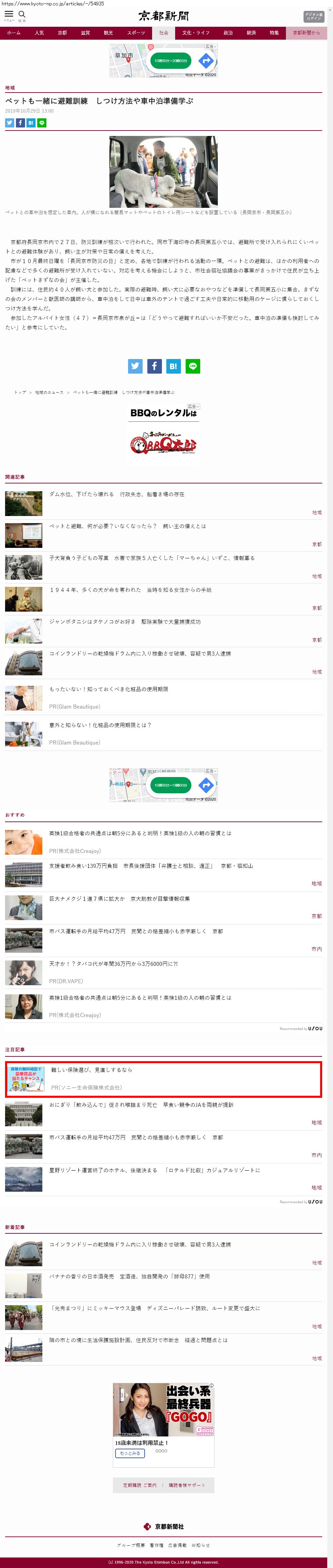The height and width of the screenshot is (1568, 333).
Task: Open the 著作権 footer link
Action: point(156,1546)
